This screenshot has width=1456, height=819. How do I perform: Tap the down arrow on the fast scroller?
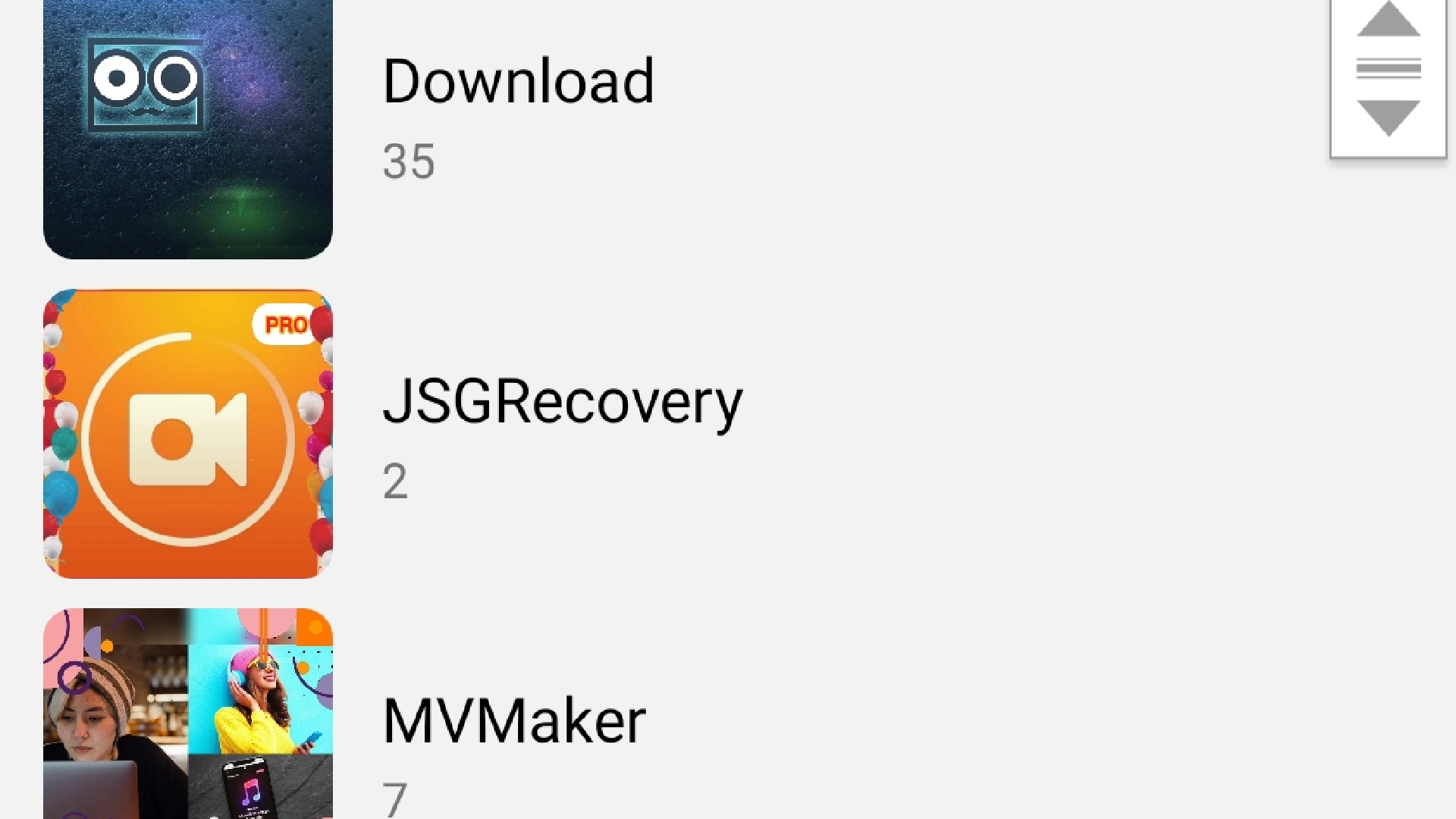[1388, 118]
